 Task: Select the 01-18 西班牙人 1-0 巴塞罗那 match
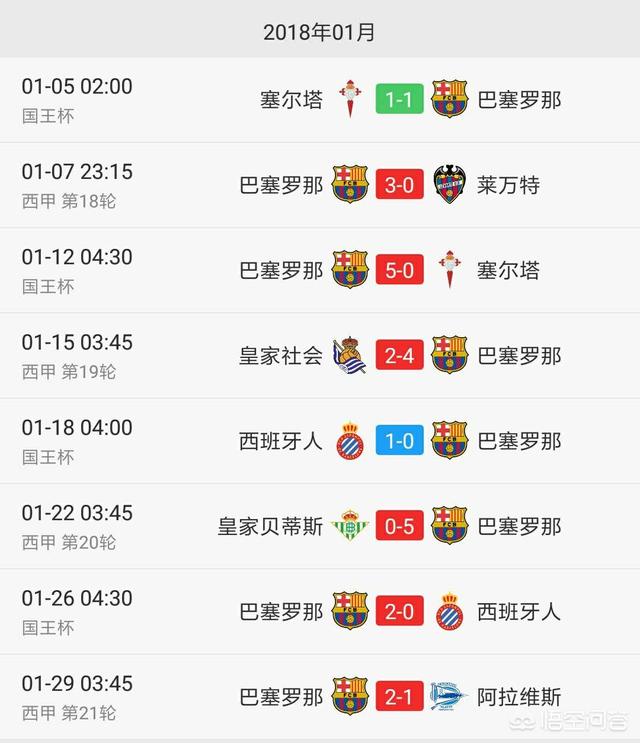pos(320,441)
